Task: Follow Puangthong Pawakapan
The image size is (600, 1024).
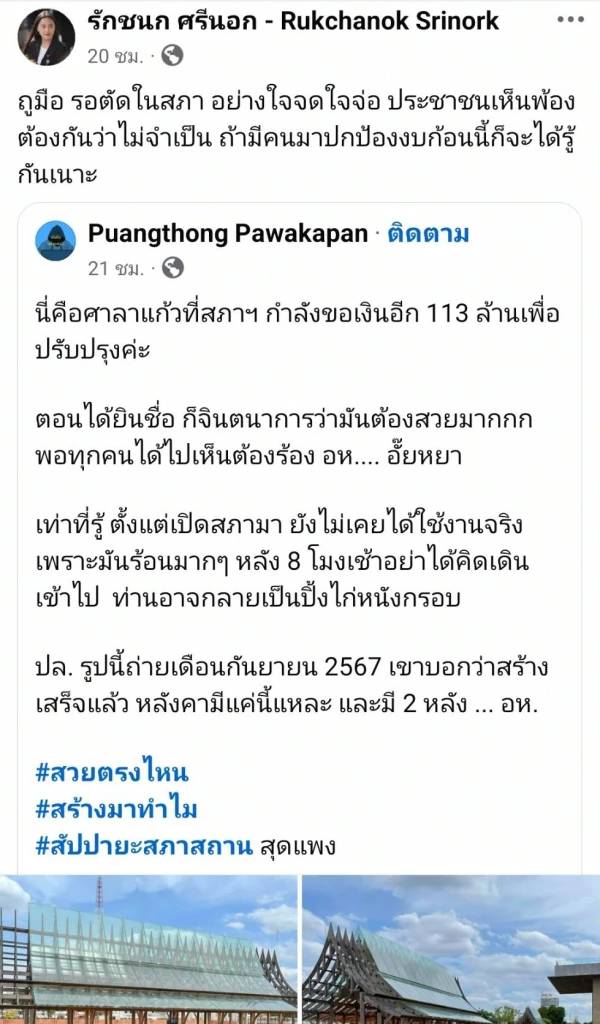Action: pos(428,233)
